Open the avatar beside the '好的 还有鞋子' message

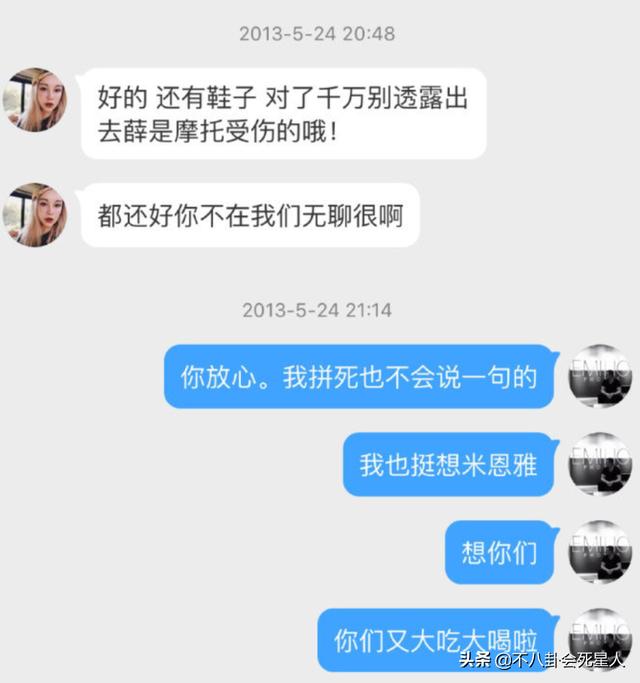(34, 100)
